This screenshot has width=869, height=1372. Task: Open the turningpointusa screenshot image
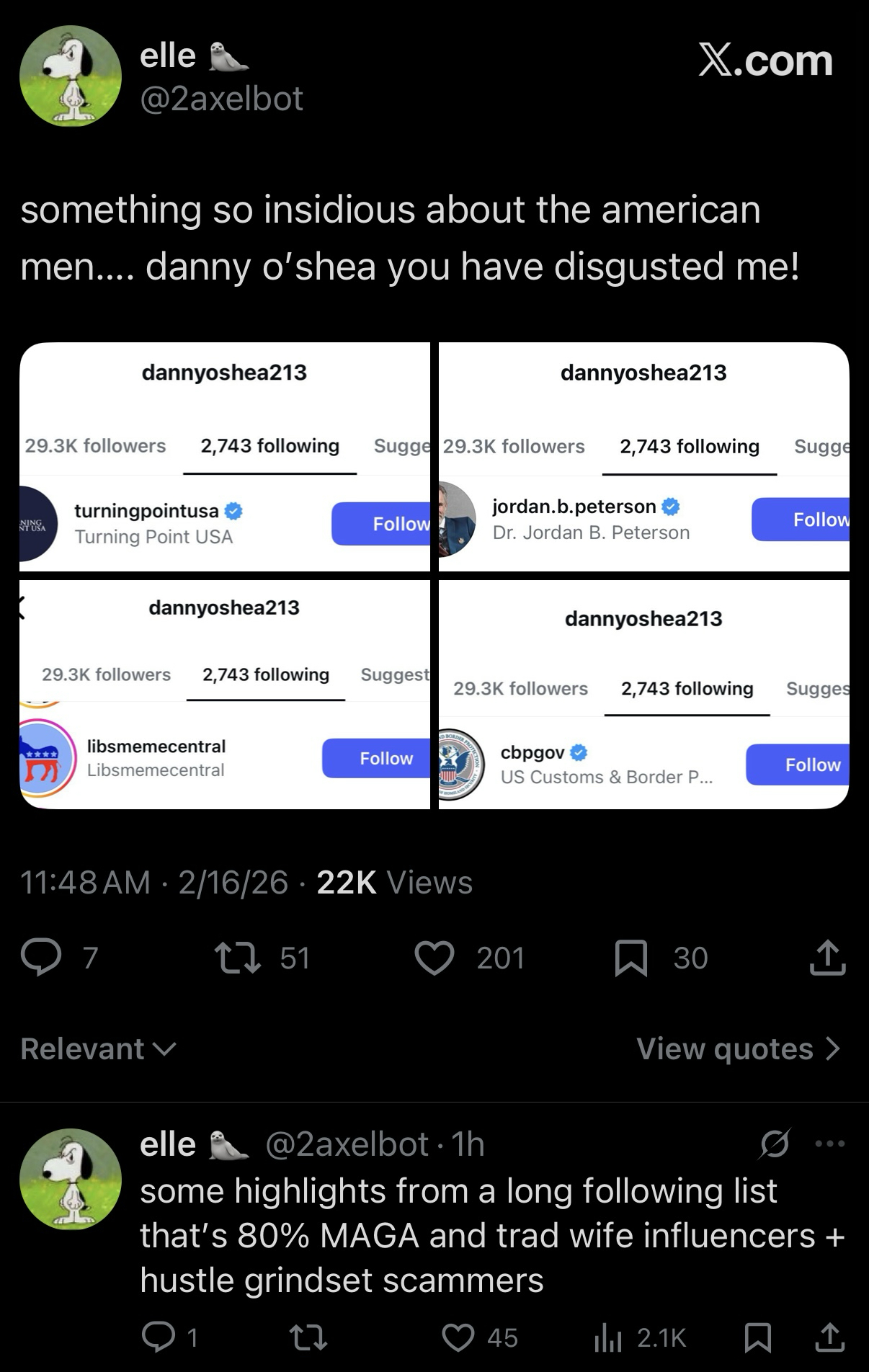coord(224,457)
